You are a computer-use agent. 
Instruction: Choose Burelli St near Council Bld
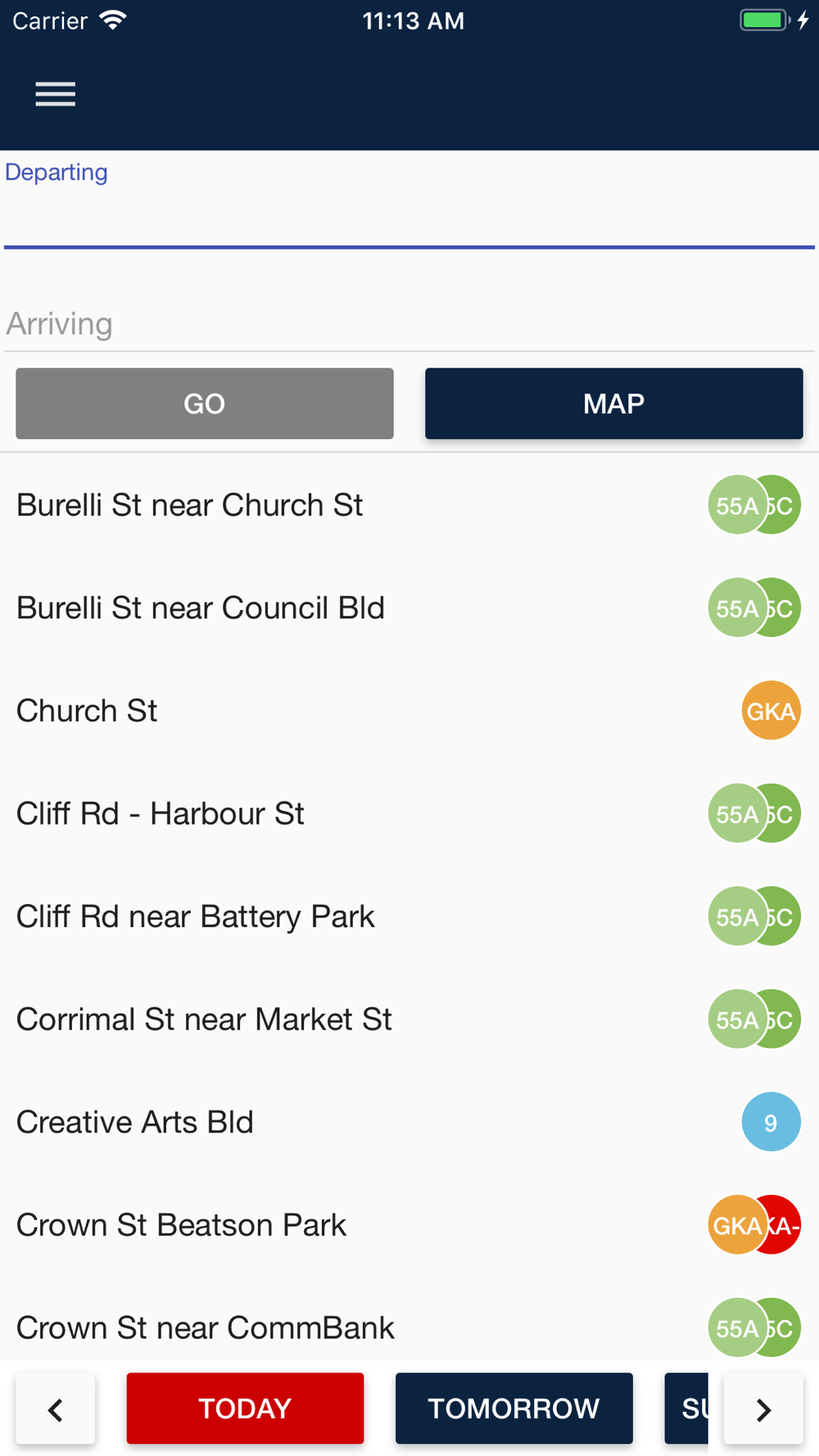[409, 608]
